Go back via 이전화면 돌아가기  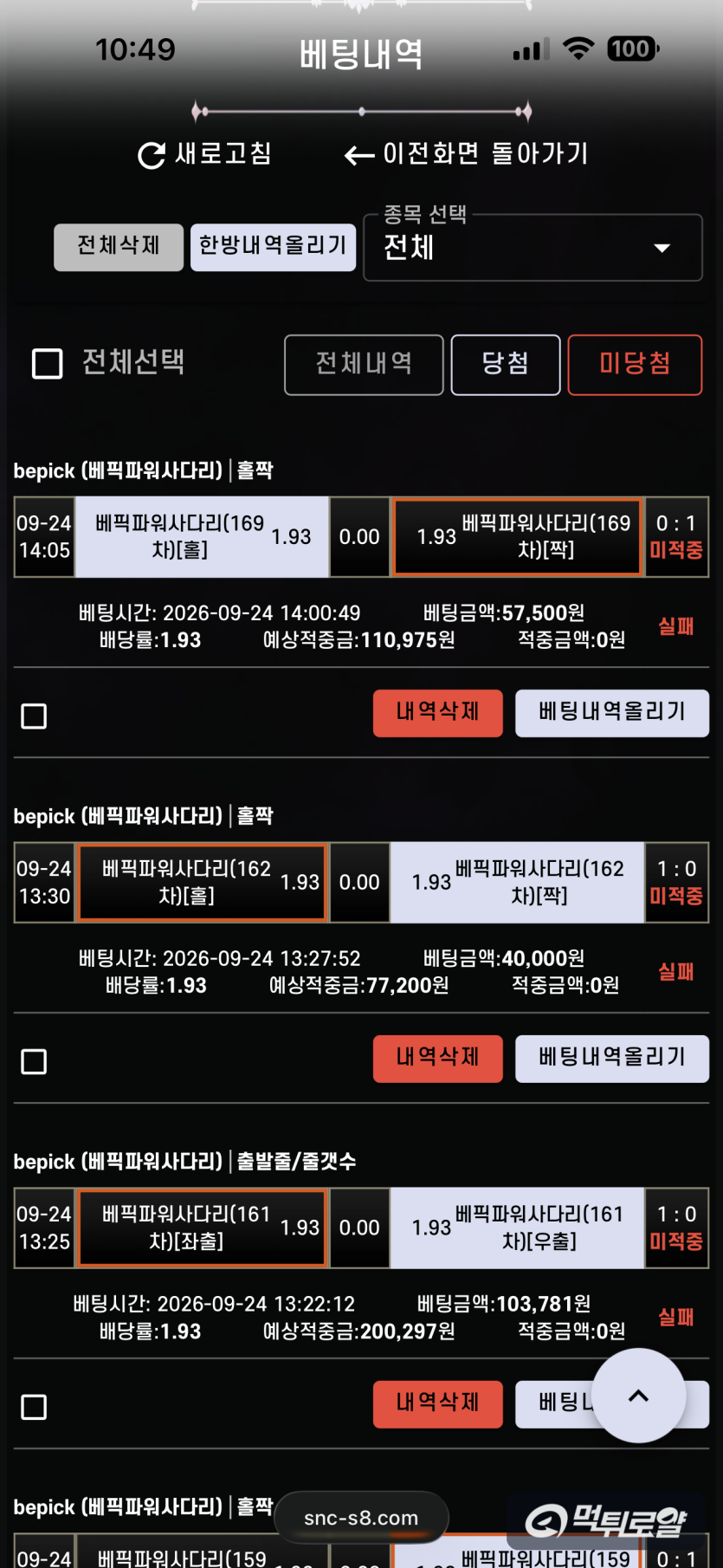tap(466, 154)
